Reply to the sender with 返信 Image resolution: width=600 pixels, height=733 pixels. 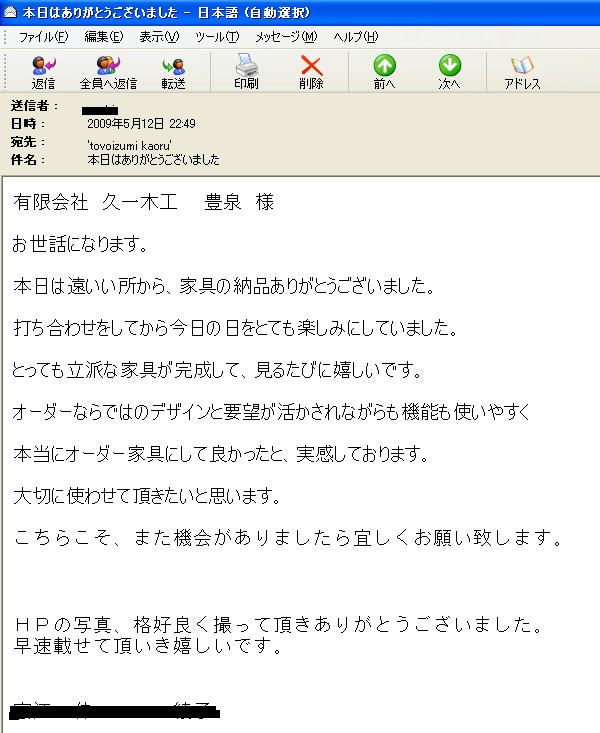click(x=43, y=72)
